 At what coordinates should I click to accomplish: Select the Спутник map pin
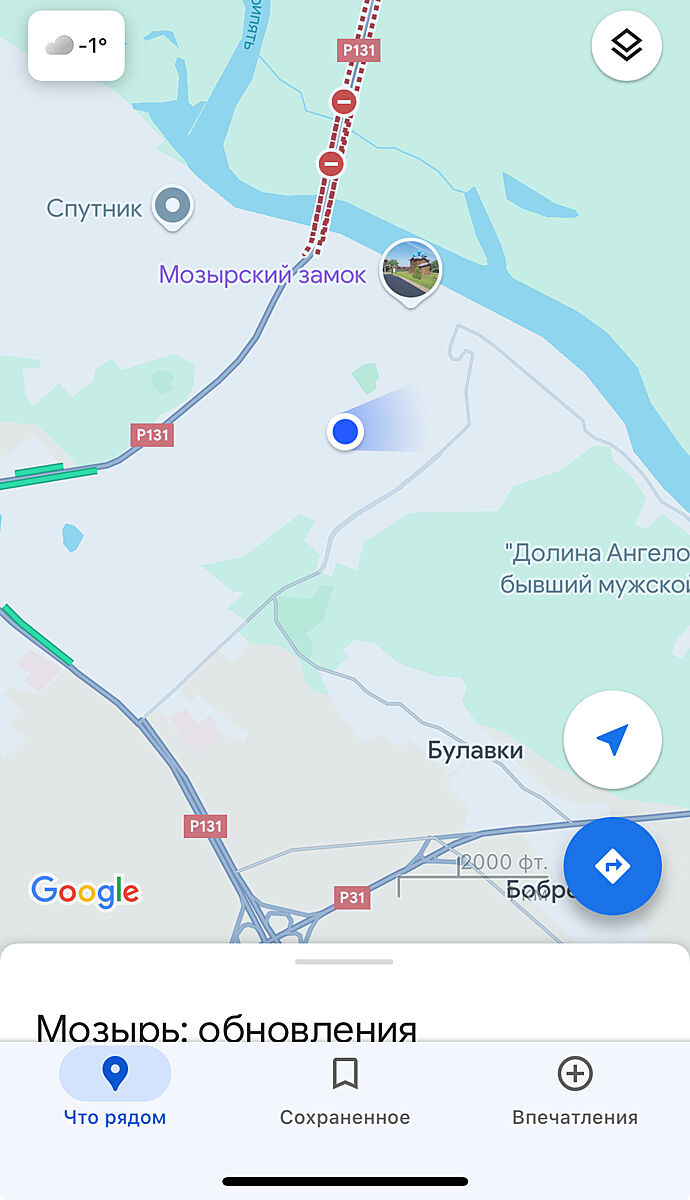point(174,206)
